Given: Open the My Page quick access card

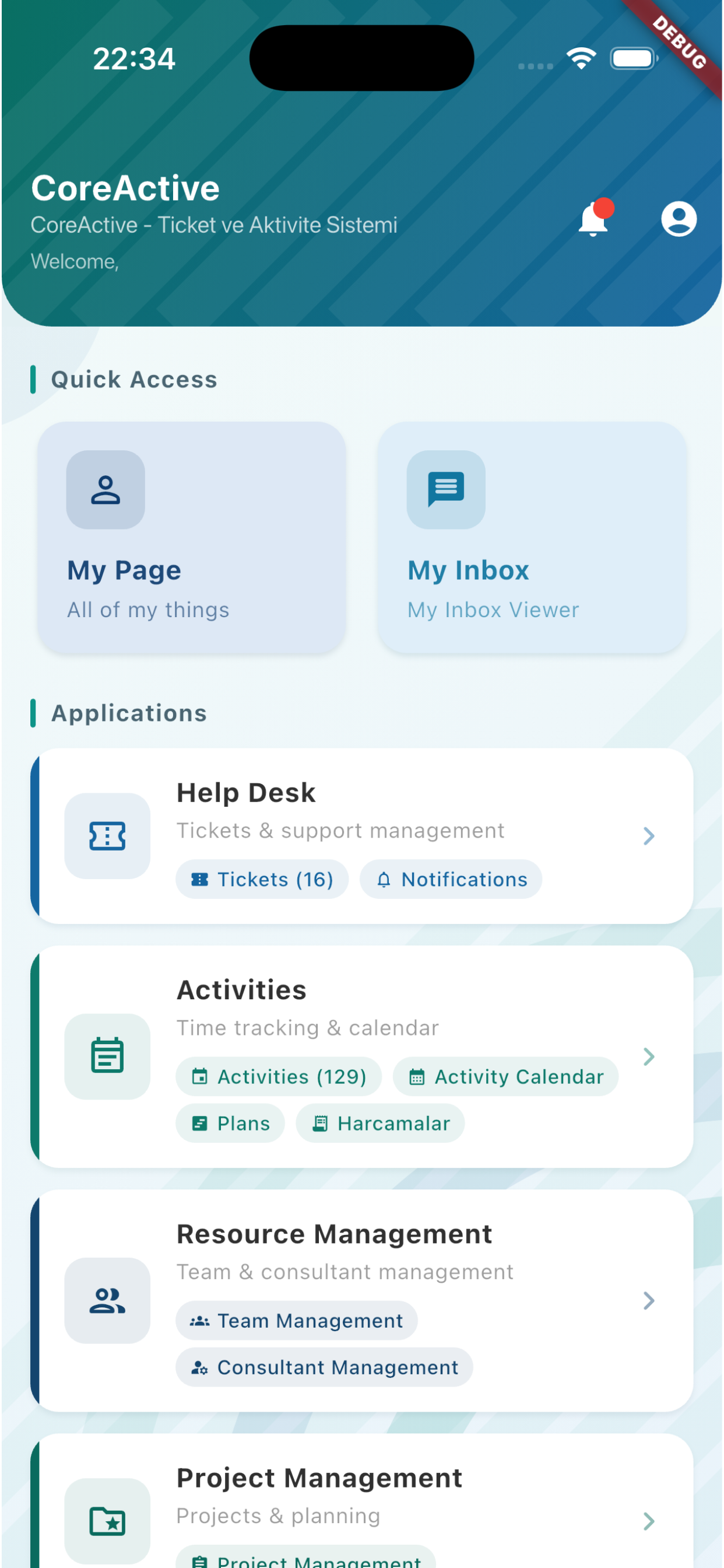Looking at the screenshot, I should click(x=192, y=537).
